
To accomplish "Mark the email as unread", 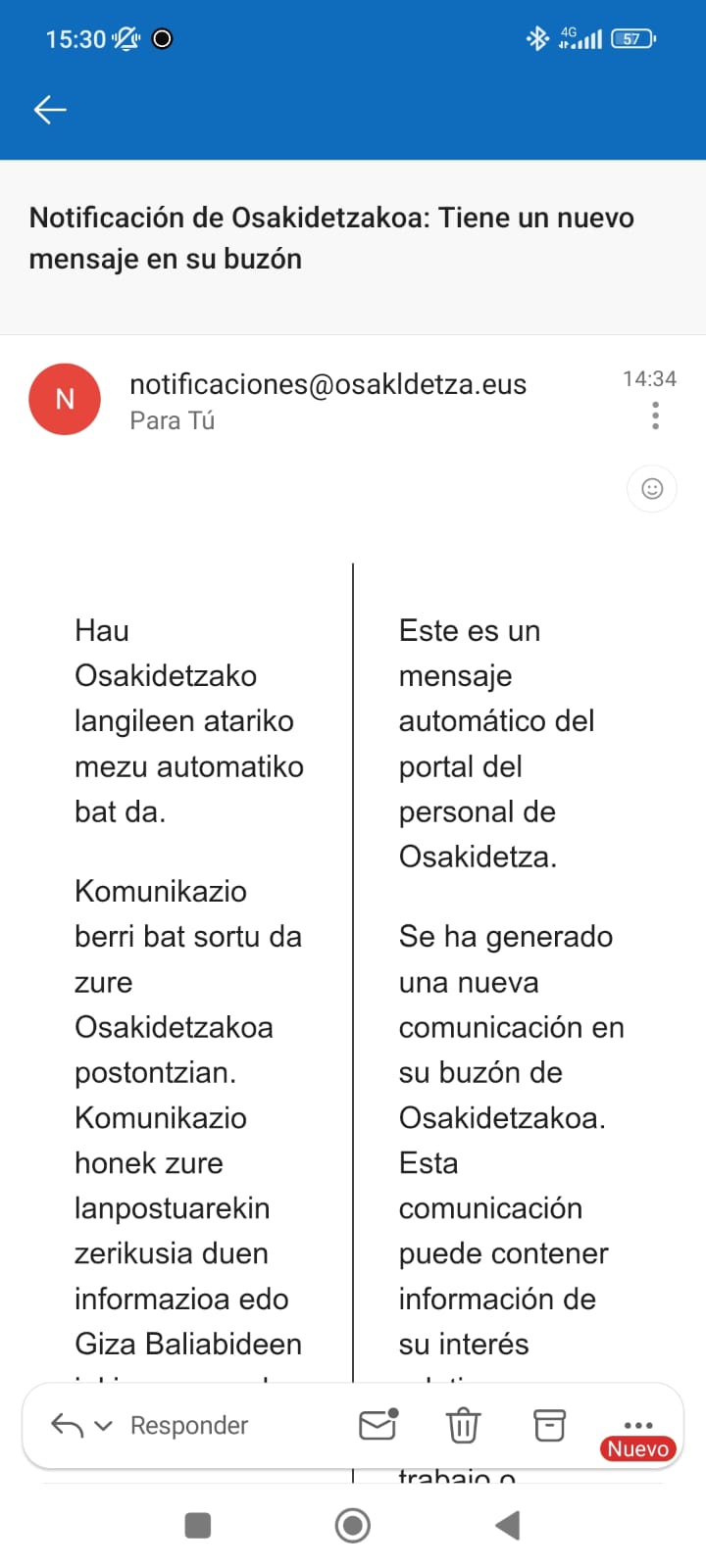I will [378, 1425].
